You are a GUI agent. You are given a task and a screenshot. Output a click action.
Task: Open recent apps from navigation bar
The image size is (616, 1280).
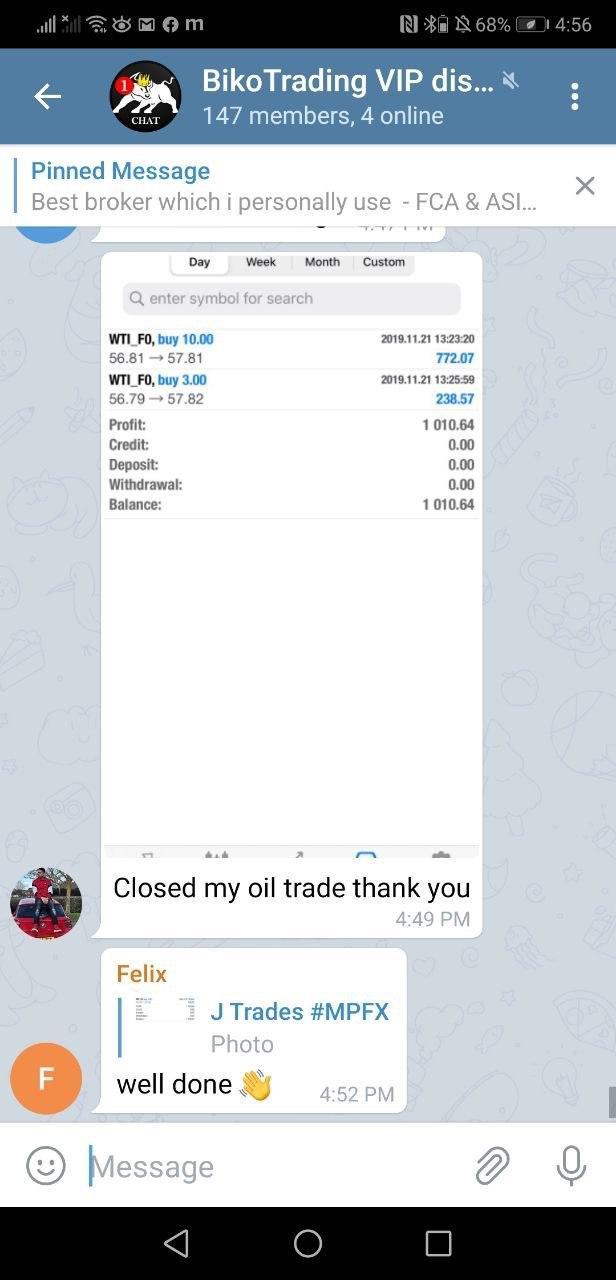click(438, 1243)
